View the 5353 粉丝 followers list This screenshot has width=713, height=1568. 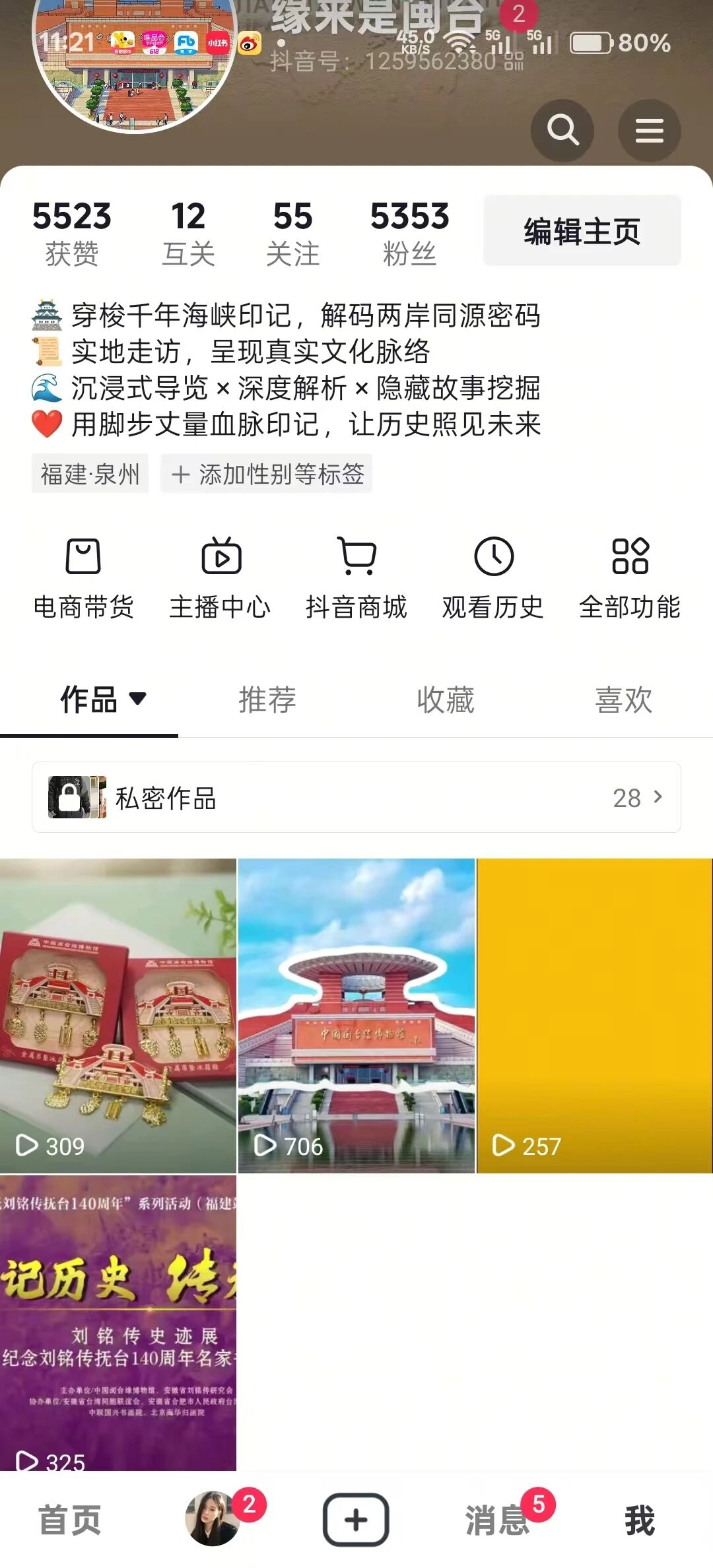409,234
